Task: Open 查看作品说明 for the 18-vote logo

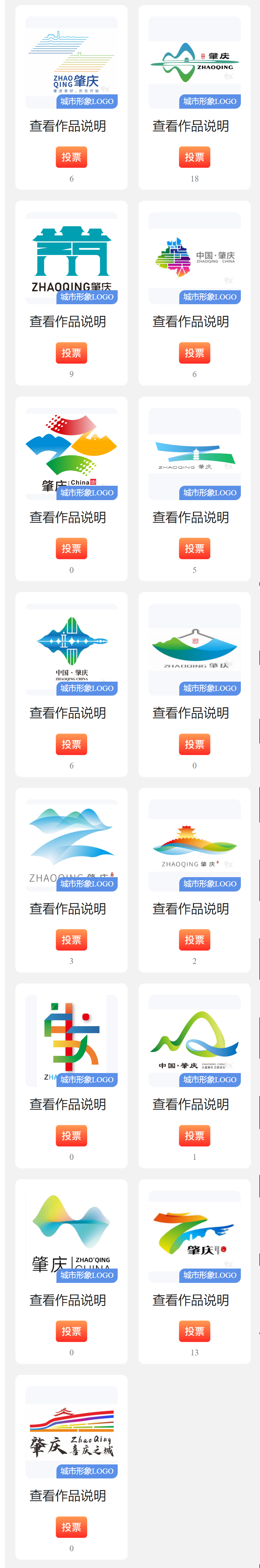Action: (191, 126)
